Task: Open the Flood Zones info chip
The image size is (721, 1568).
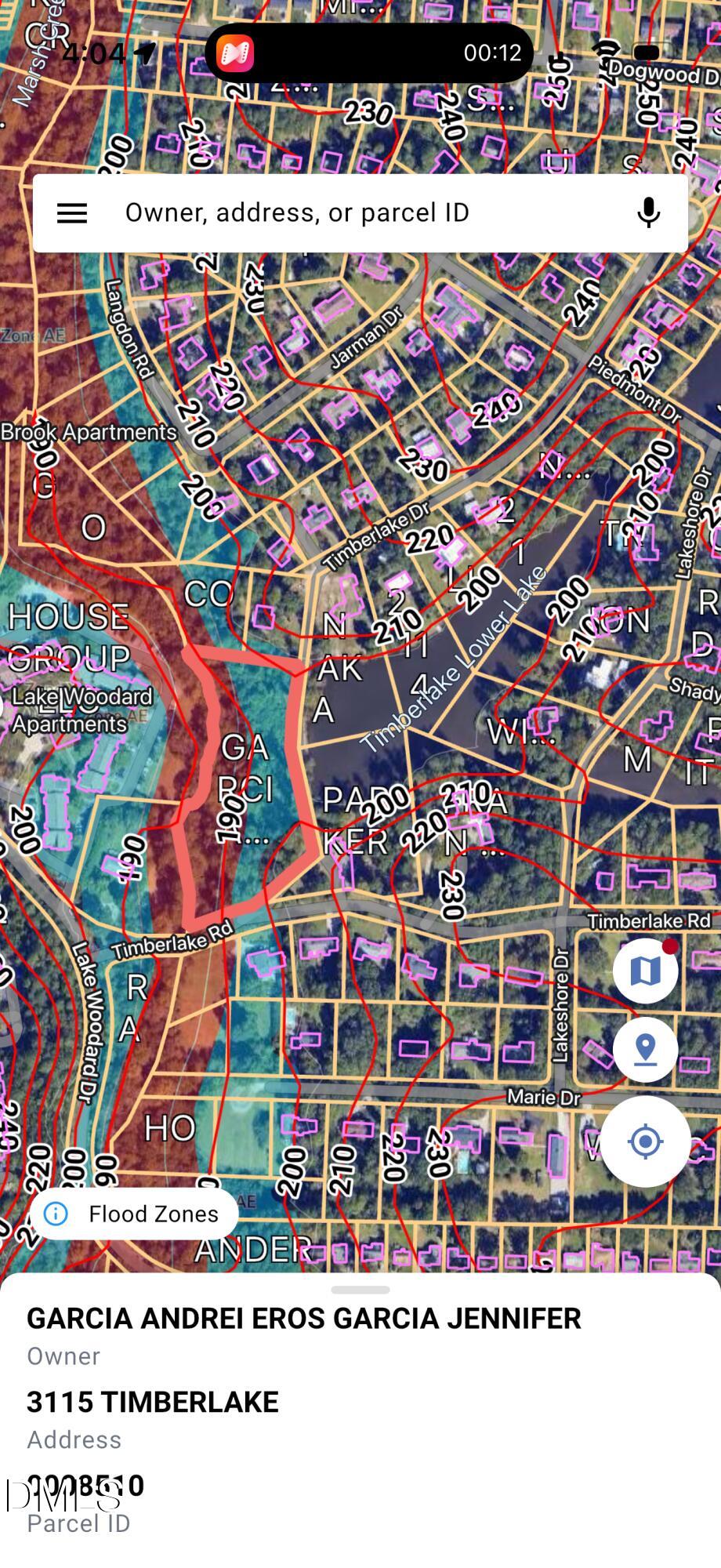Action: click(134, 1214)
